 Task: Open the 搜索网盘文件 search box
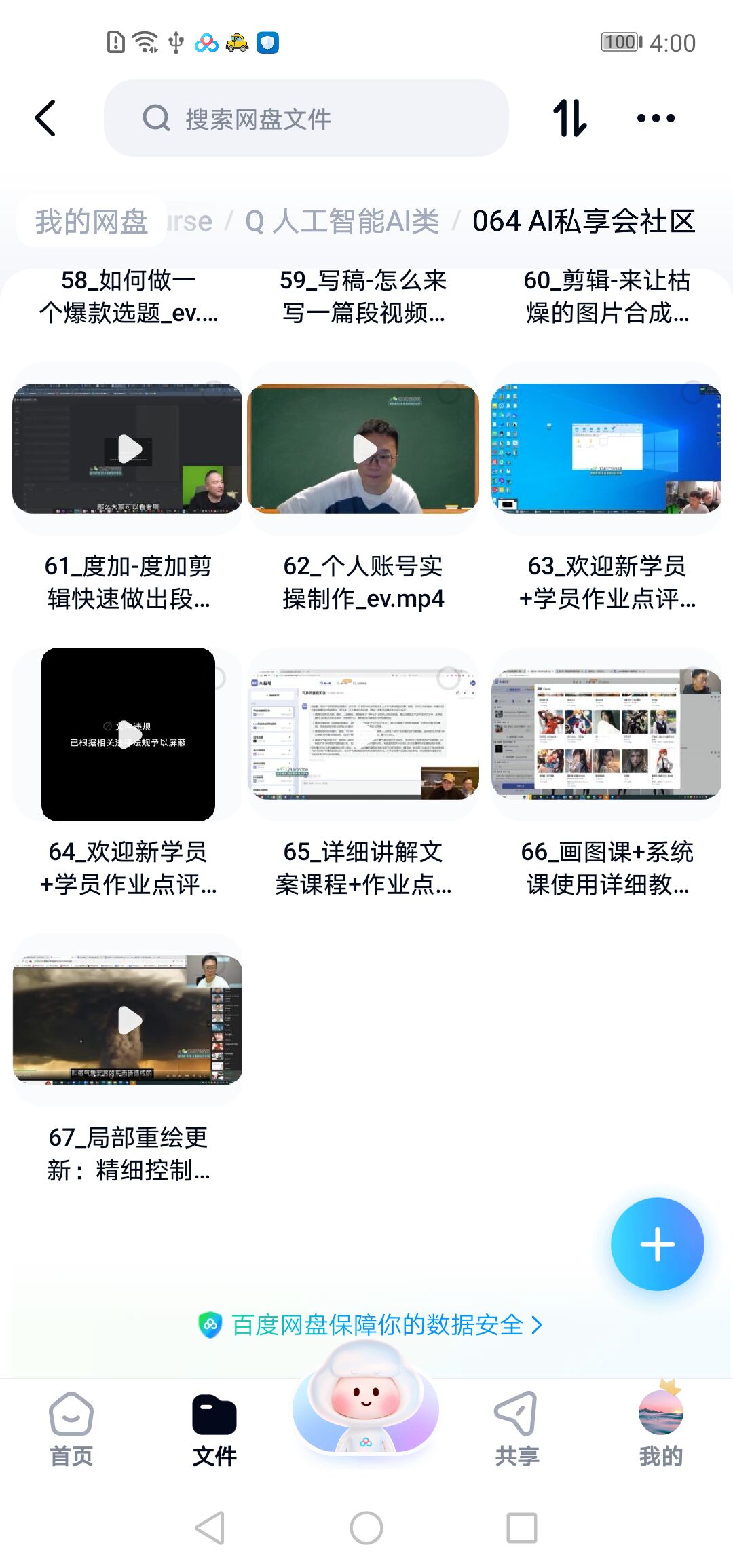(x=305, y=119)
